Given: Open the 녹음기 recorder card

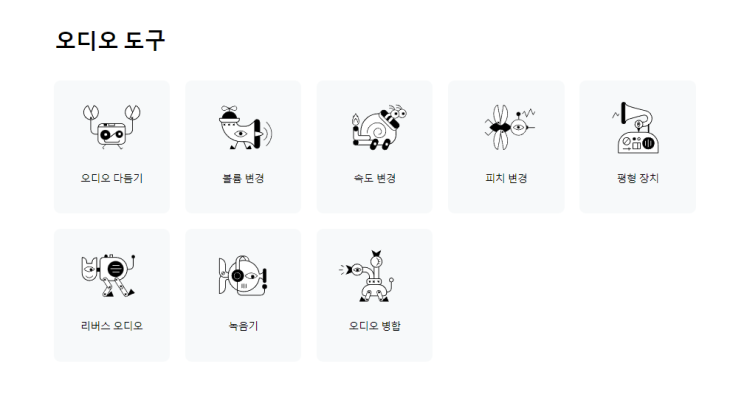Looking at the screenshot, I should (243, 295).
